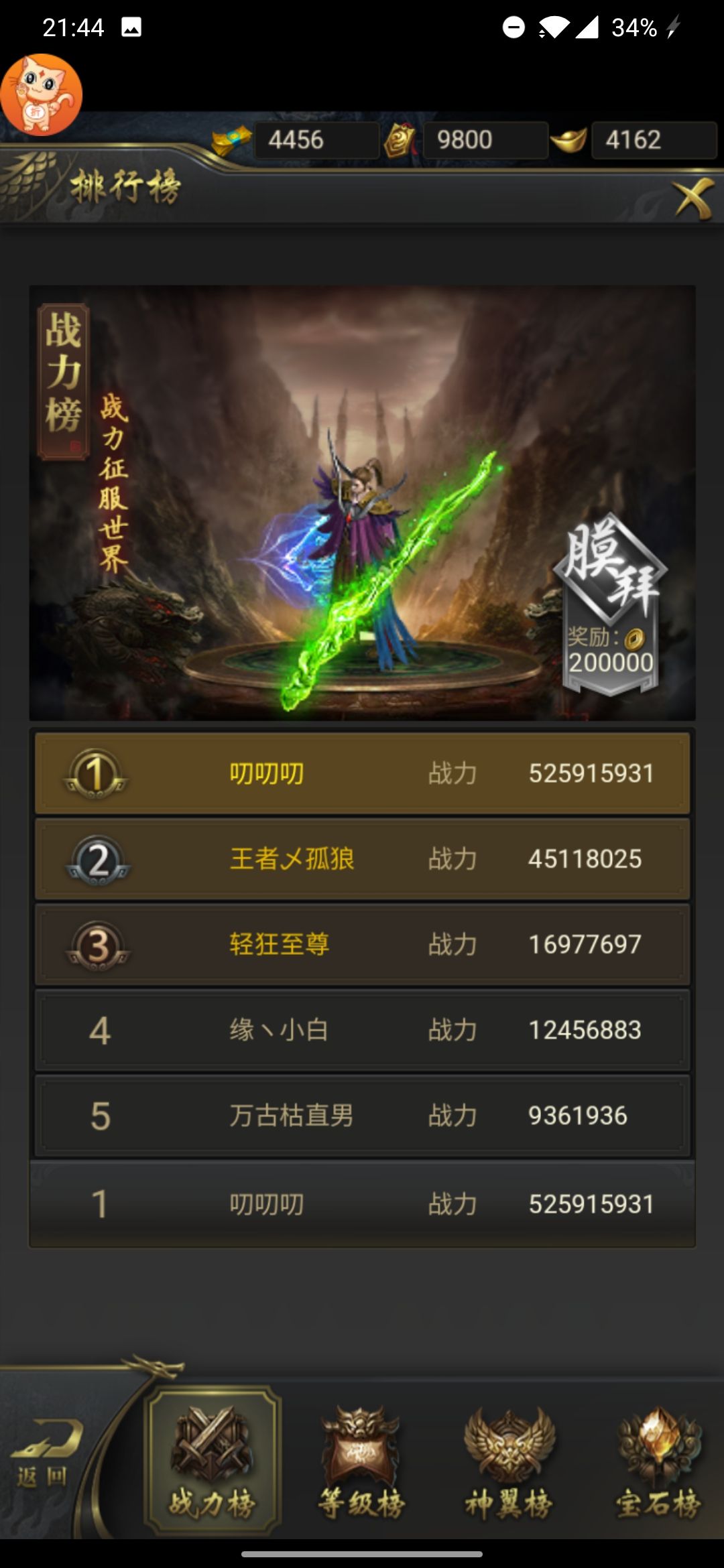Tap the 返回 back button
Image resolution: width=724 pixels, height=1568 pixels.
[x=44, y=1455]
